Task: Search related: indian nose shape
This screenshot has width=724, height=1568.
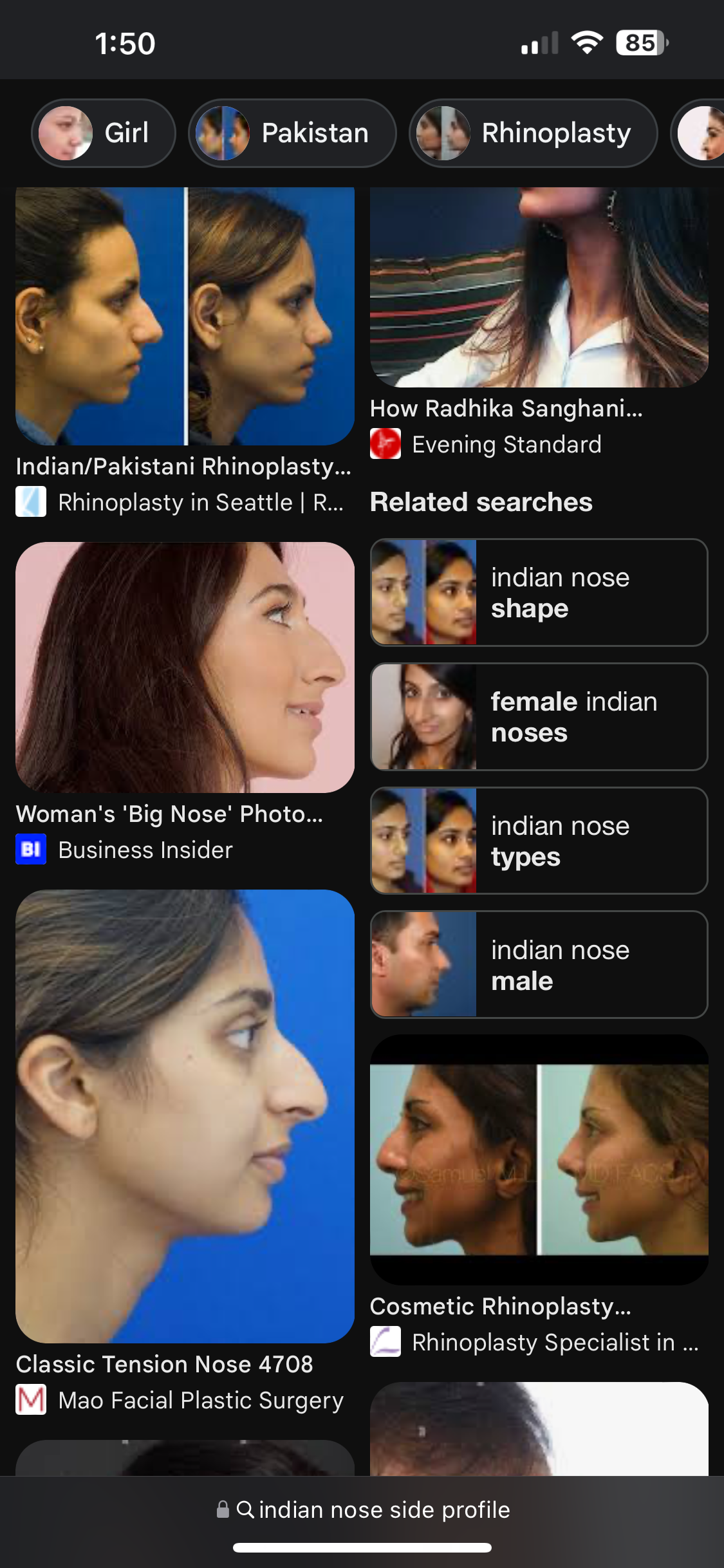Action: coord(539,593)
